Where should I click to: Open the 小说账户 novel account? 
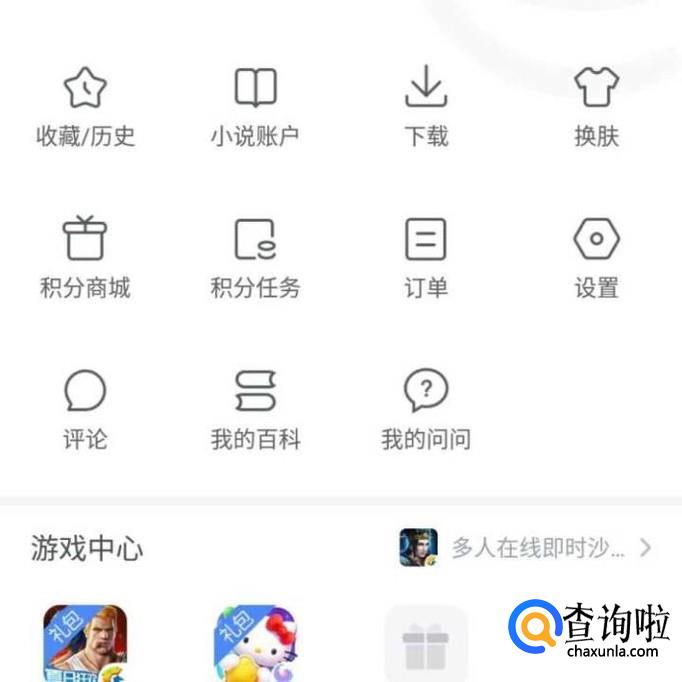point(255,106)
